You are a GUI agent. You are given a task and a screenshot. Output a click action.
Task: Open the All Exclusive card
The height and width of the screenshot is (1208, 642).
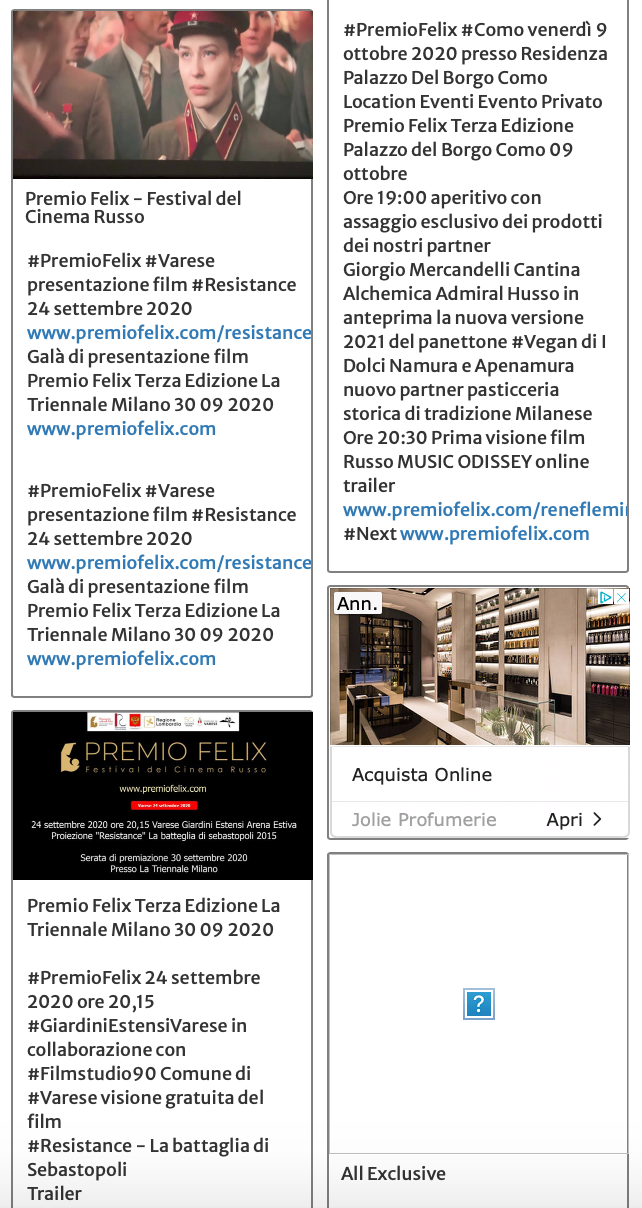393,1174
